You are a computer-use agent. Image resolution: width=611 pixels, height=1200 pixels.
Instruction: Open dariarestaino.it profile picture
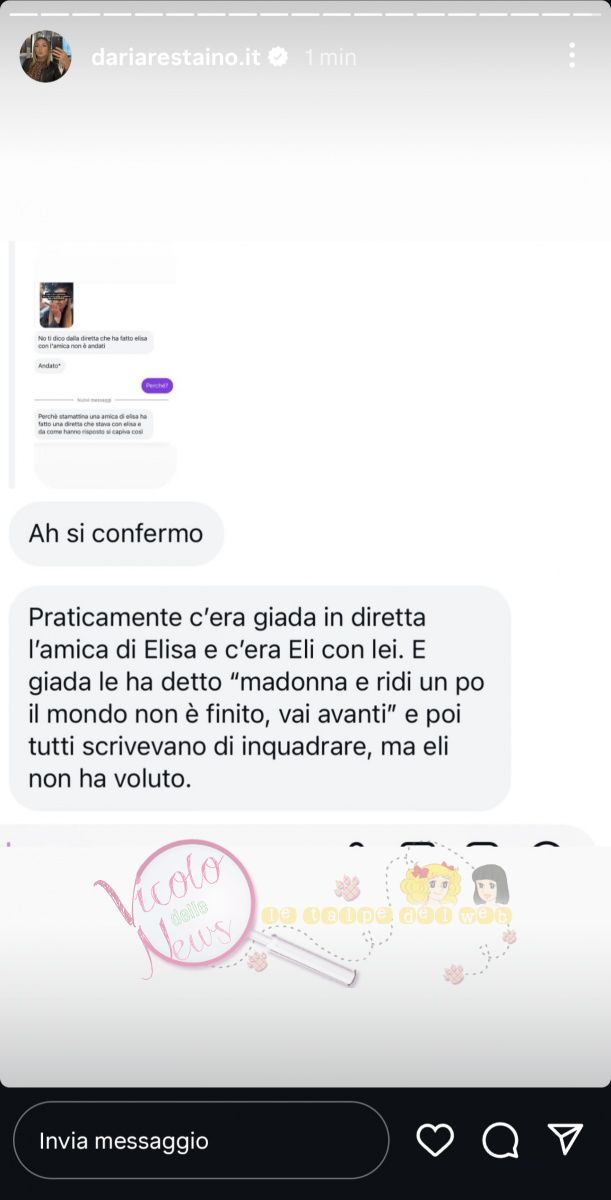[x=45, y=57]
